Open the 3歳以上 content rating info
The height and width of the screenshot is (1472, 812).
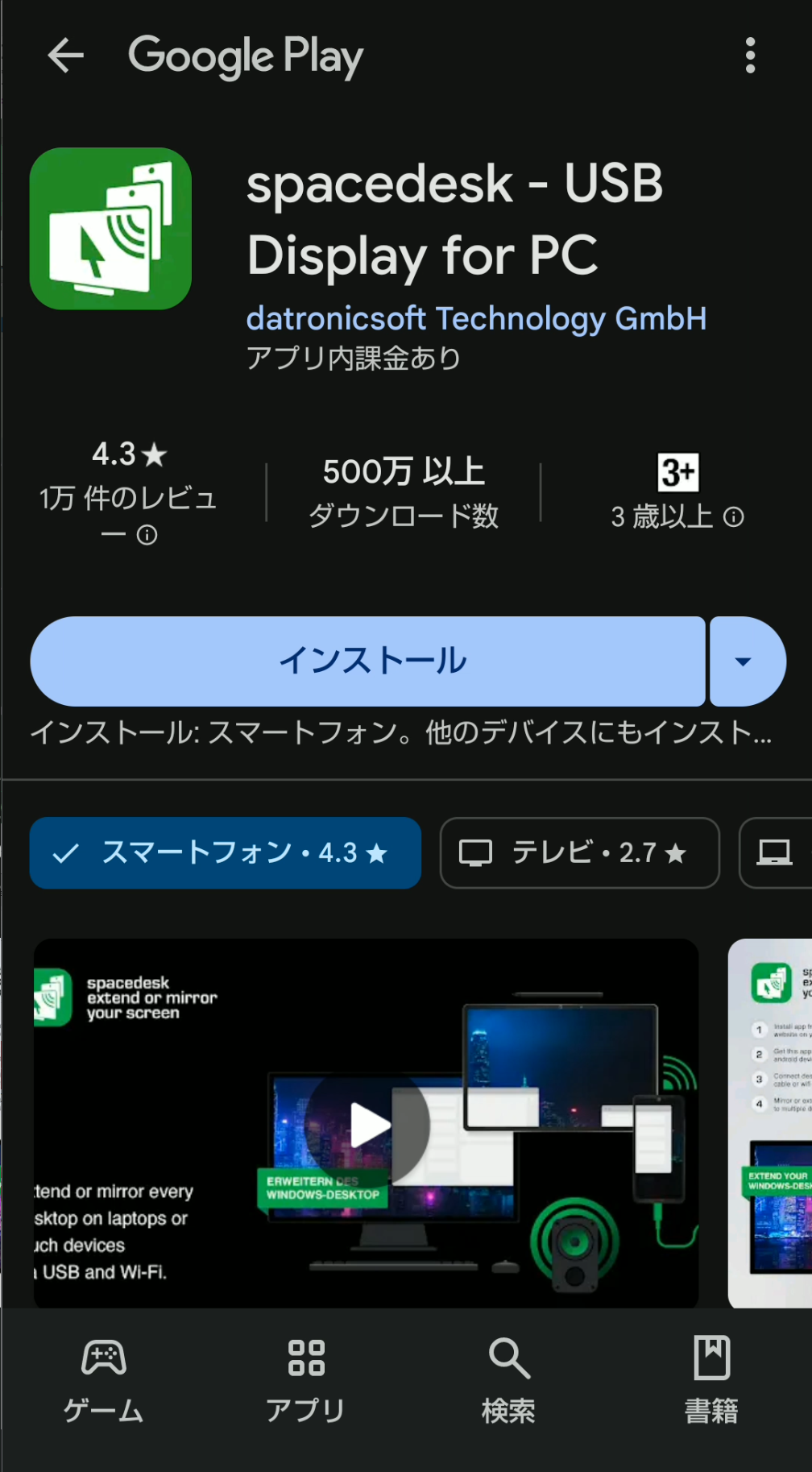pyautogui.click(x=733, y=516)
